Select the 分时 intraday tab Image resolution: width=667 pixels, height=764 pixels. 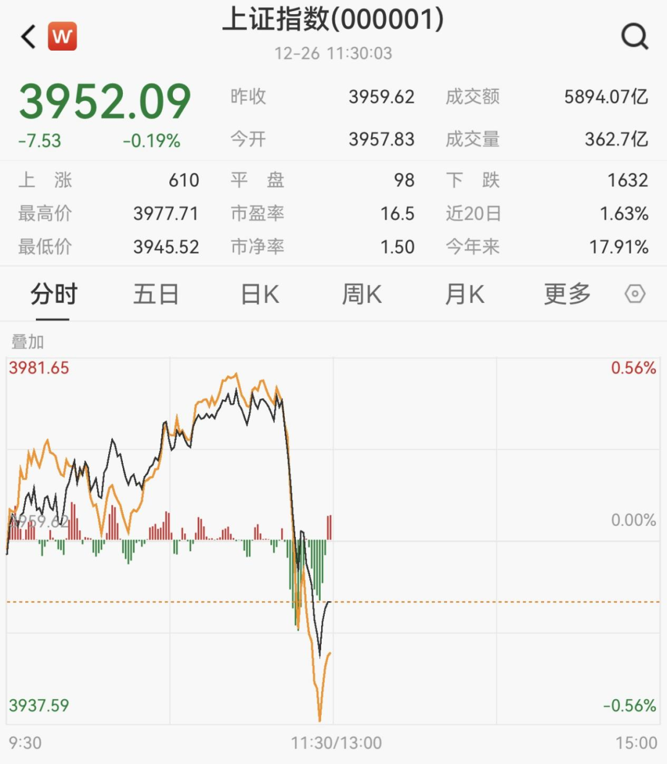54,294
